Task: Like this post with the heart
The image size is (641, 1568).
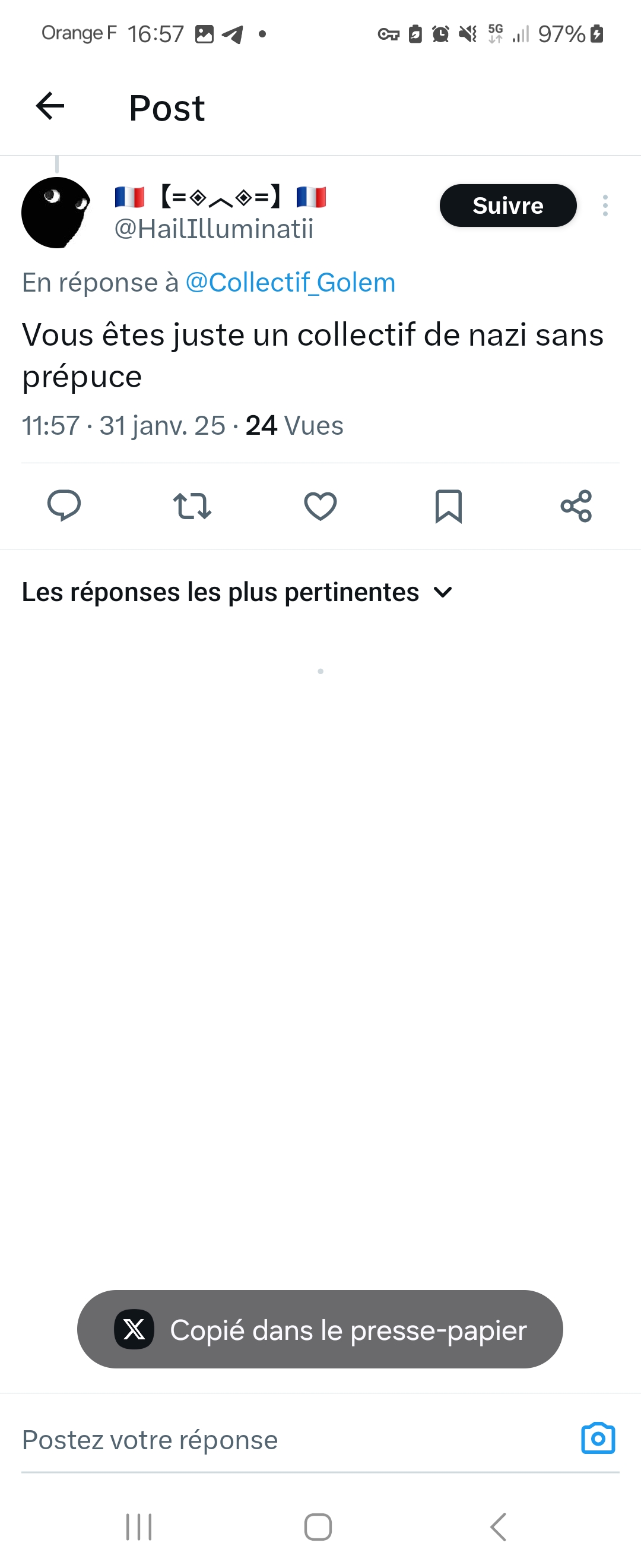Action: (x=320, y=506)
